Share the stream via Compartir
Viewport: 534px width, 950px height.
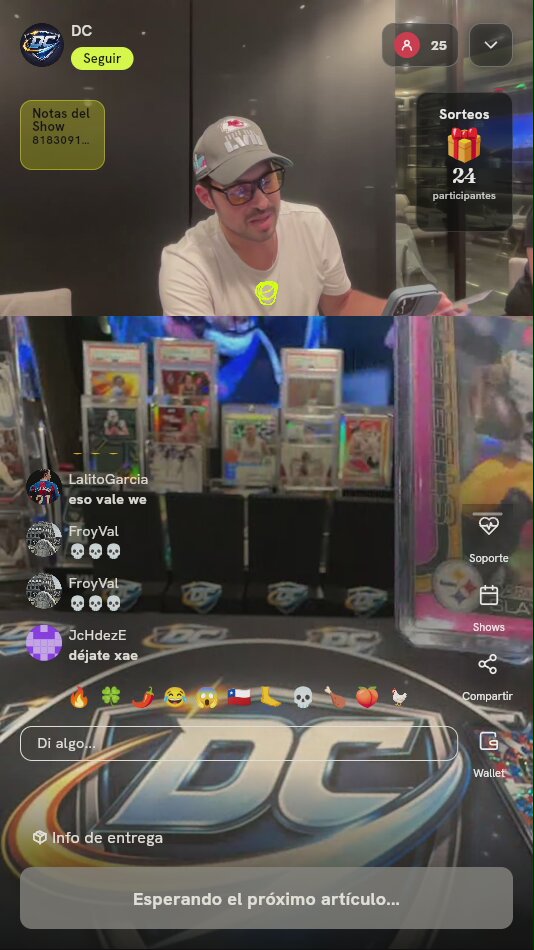[x=487, y=677]
